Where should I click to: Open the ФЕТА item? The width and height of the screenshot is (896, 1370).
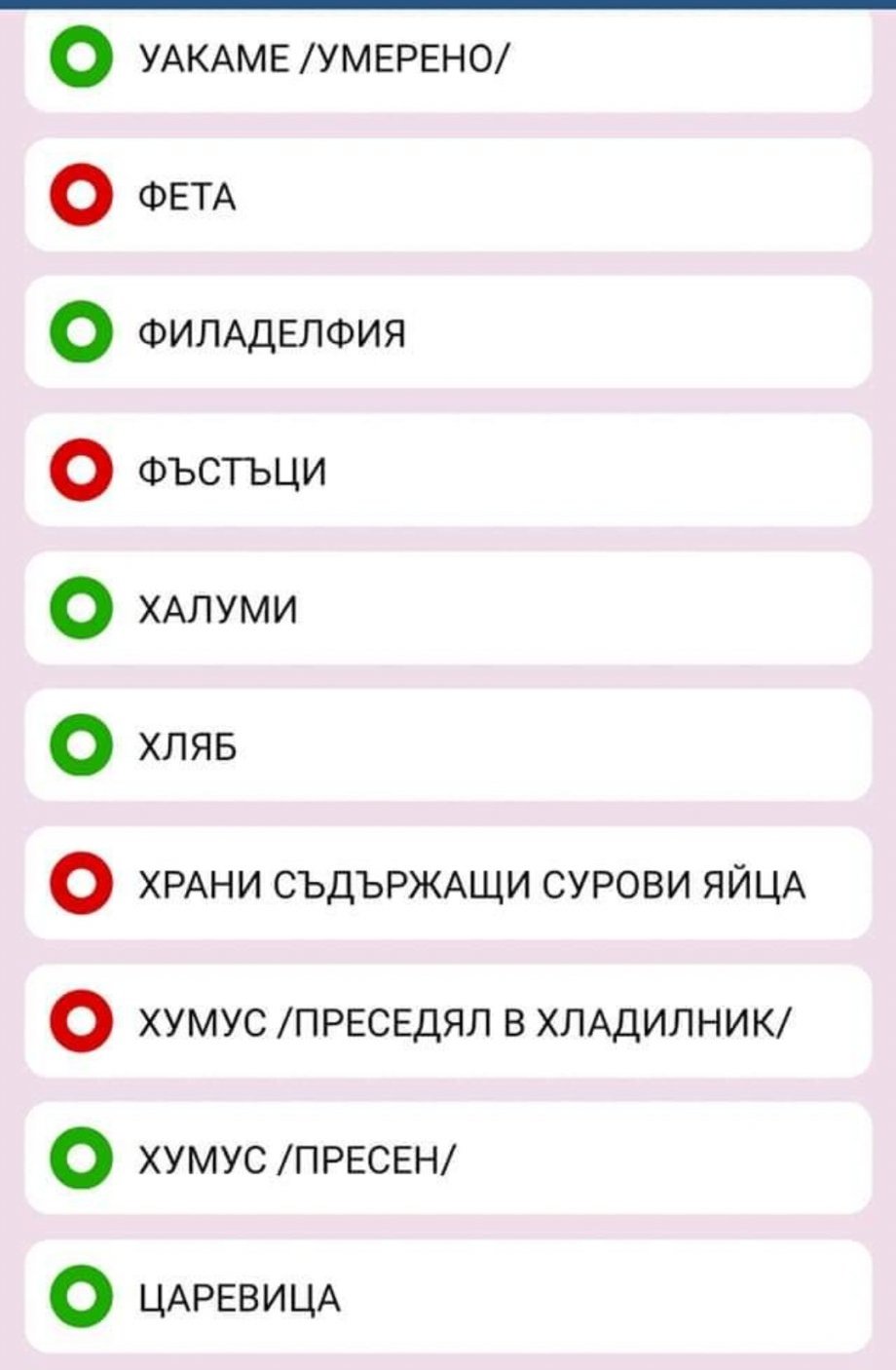[448, 197]
